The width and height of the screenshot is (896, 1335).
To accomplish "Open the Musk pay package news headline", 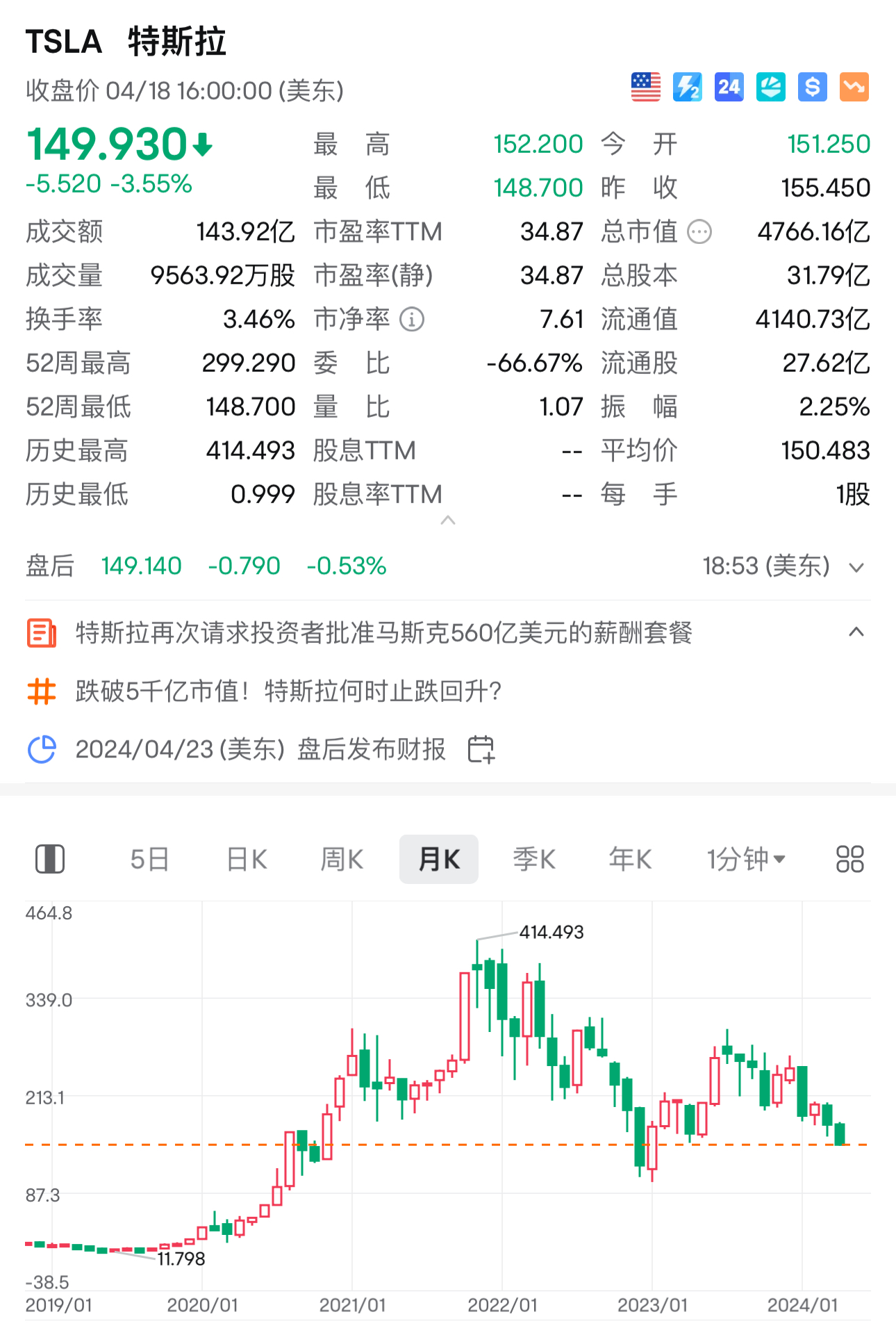I will pos(382,633).
